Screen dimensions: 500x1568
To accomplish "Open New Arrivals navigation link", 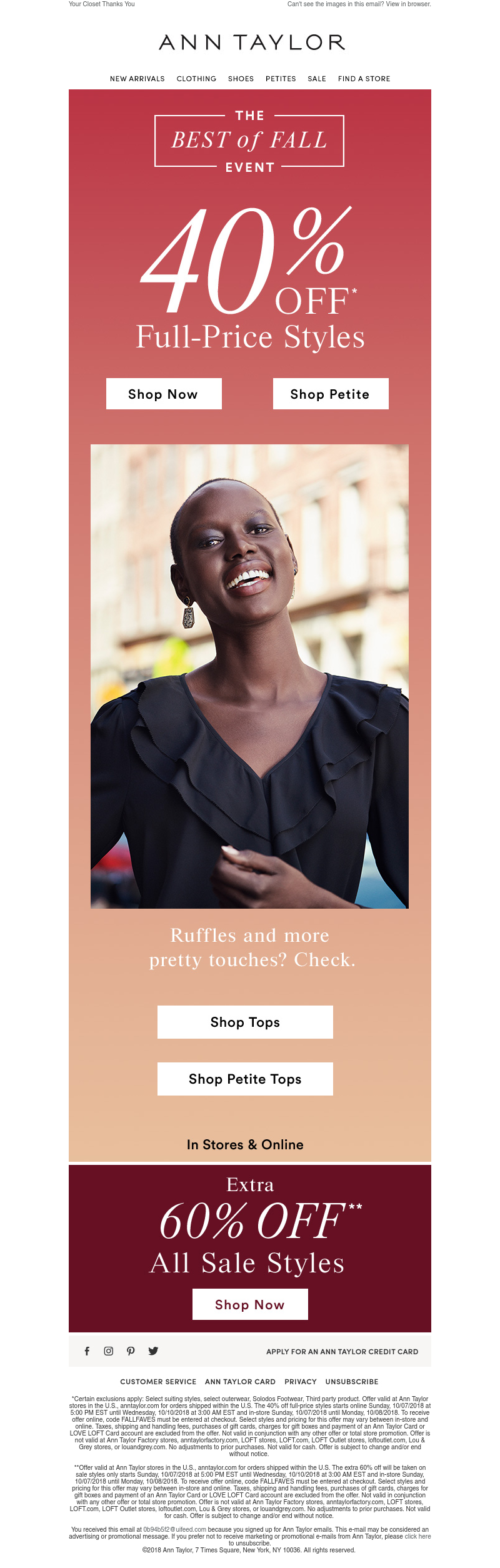I will coord(137,79).
